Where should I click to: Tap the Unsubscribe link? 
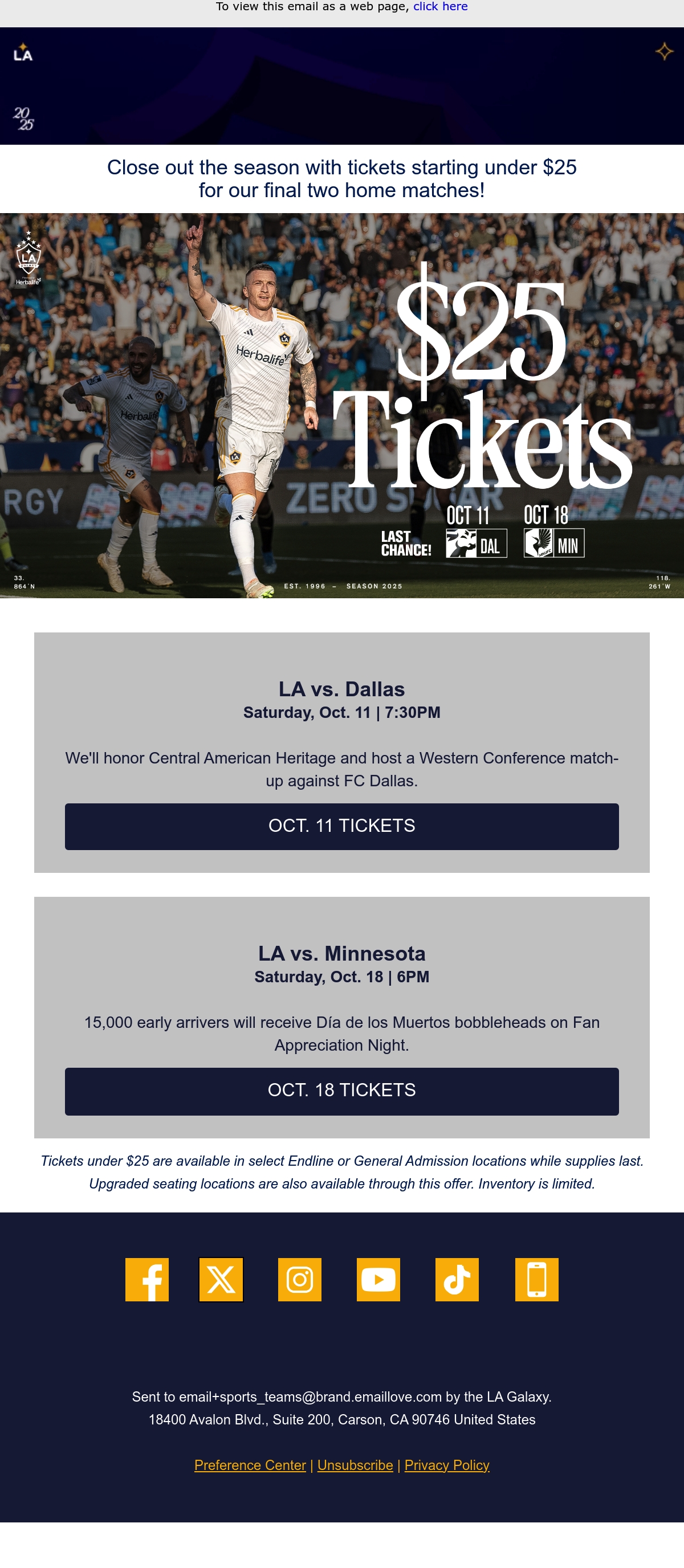pos(355,1465)
